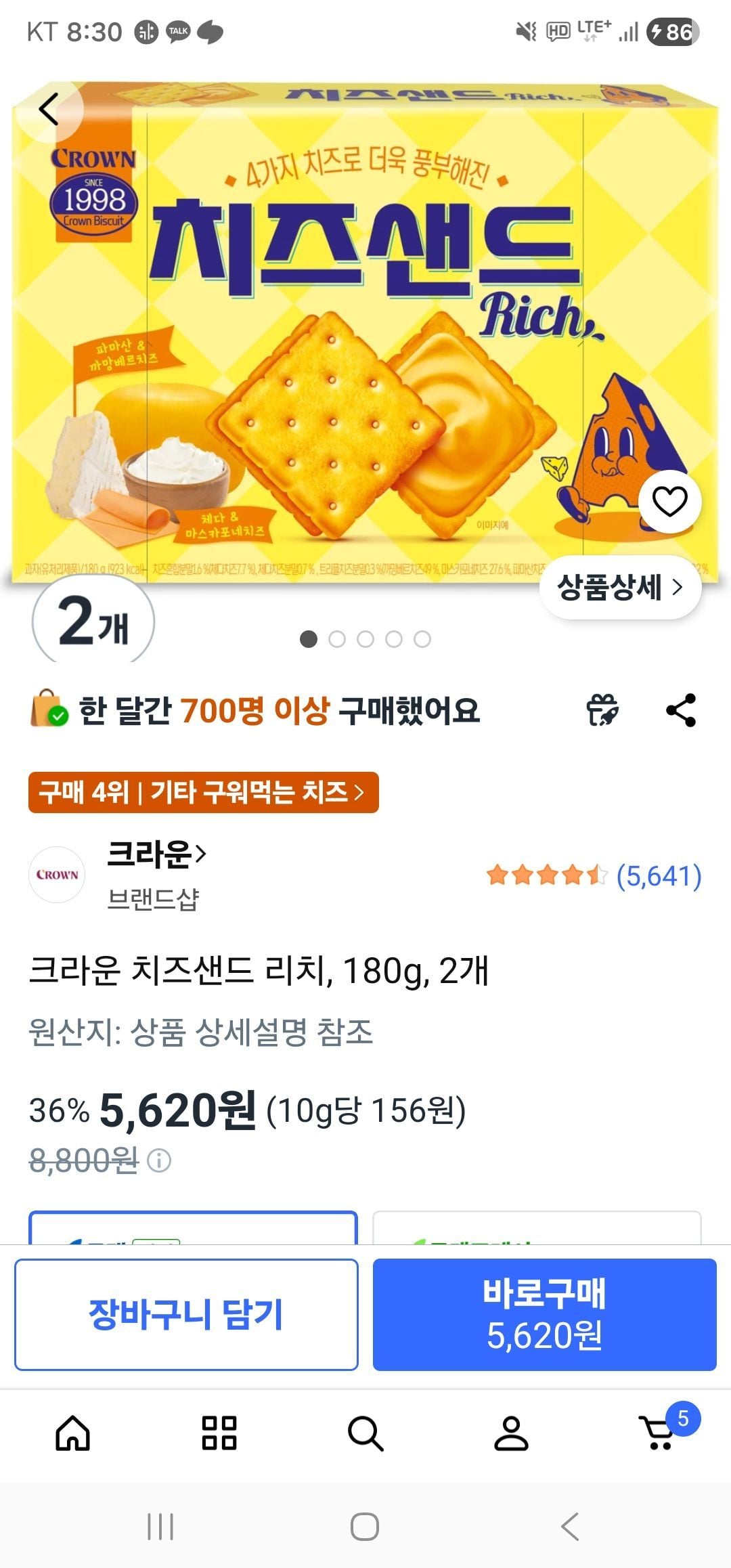Show info about the 8,800원 original price
The width and height of the screenshot is (731, 1568).
(x=160, y=1161)
